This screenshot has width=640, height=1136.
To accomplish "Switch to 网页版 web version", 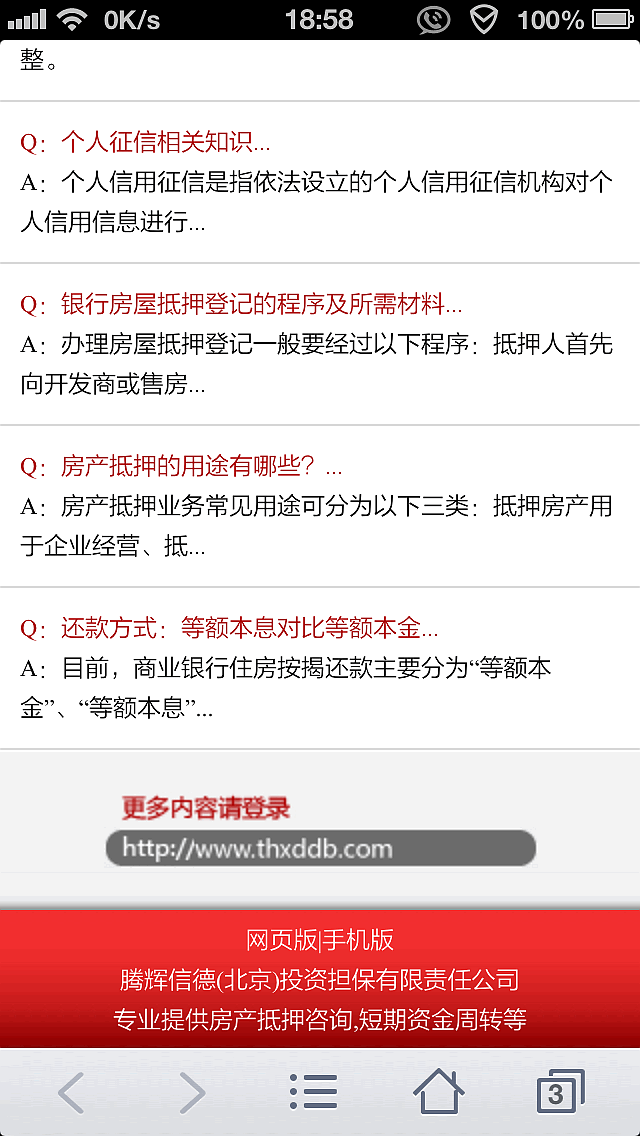I will click(281, 940).
